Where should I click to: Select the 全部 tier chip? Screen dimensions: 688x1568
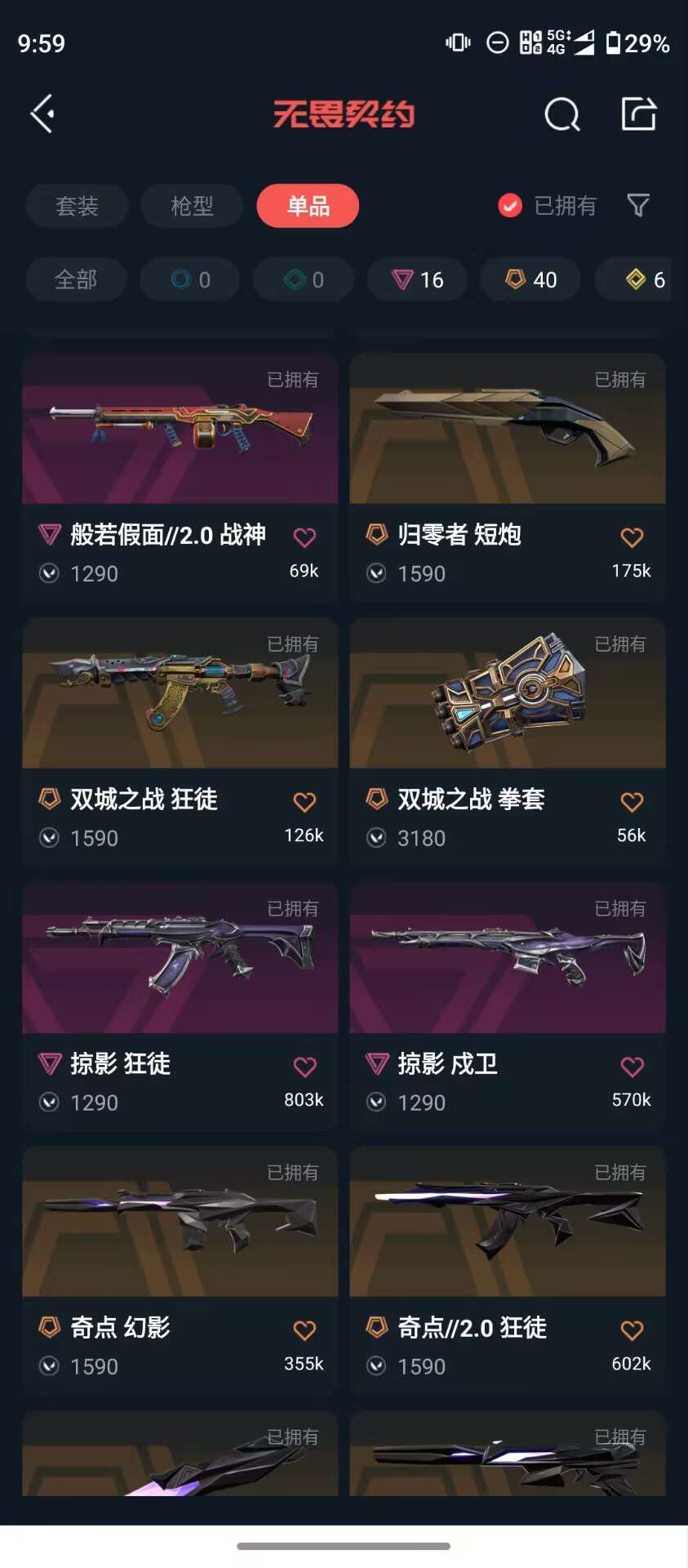click(76, 280)
